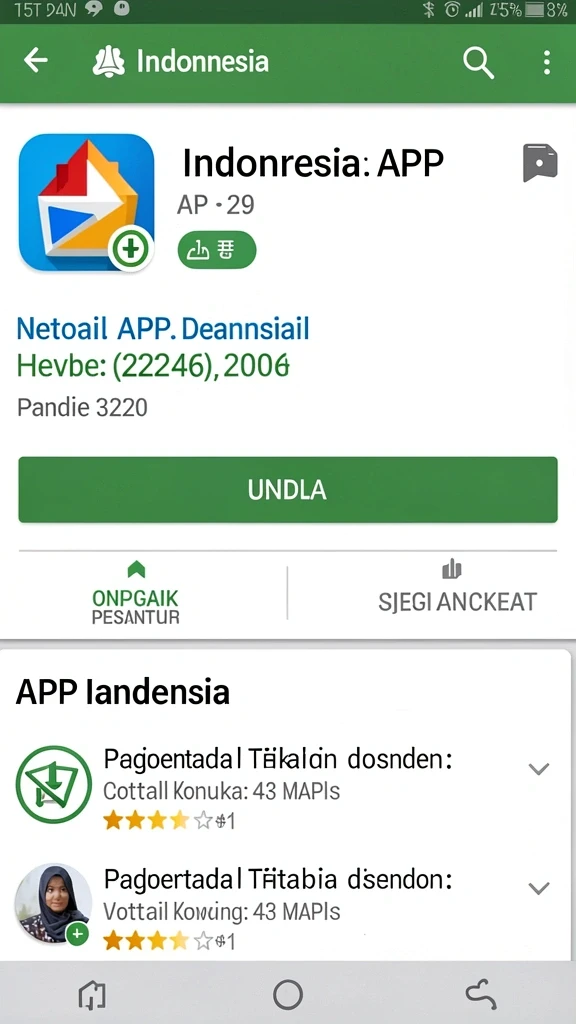The image size is (576, 1024).
Task: Bookmark the Indonresia: APP listing
Action: (540, 163)
